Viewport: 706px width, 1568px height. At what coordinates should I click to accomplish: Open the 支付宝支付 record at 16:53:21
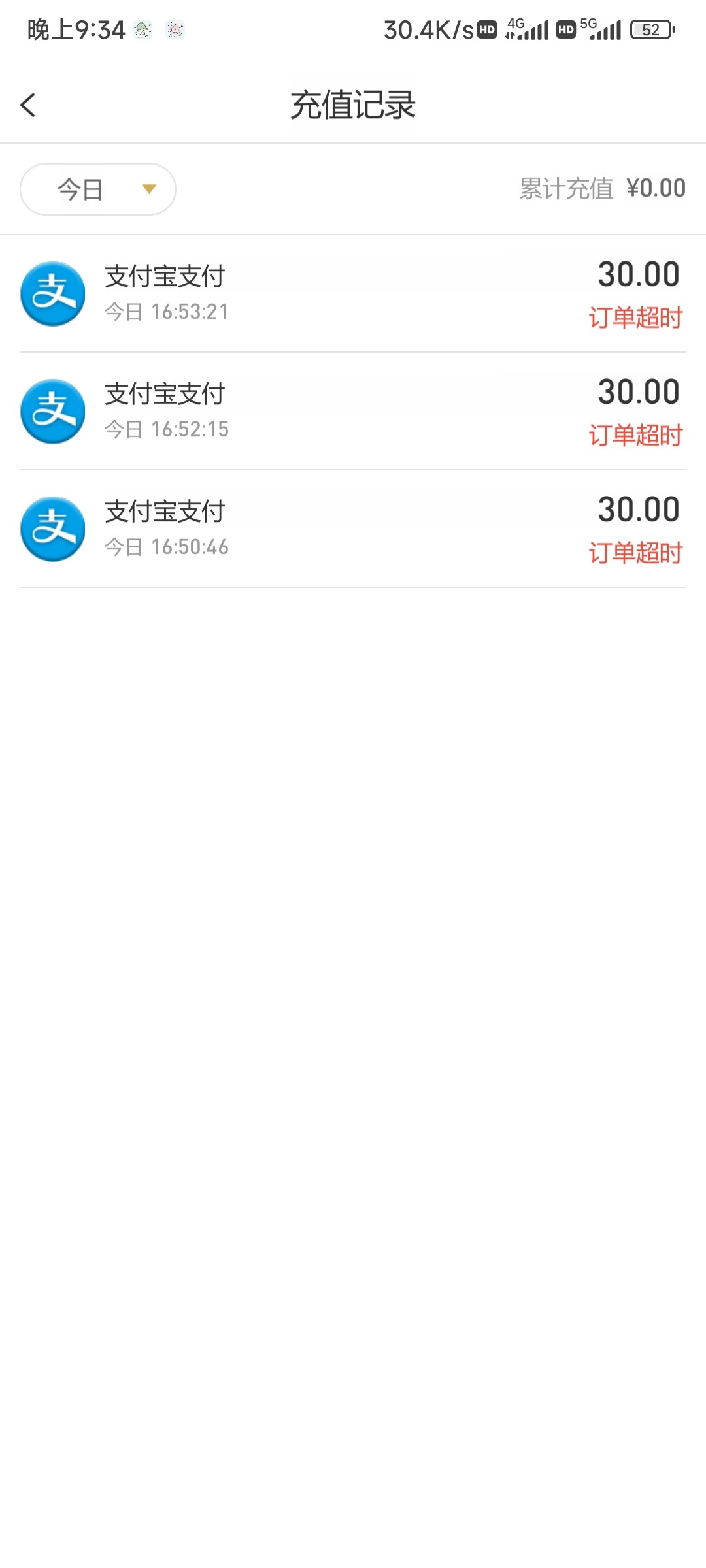pyautogui.click(x=353, y=294)
